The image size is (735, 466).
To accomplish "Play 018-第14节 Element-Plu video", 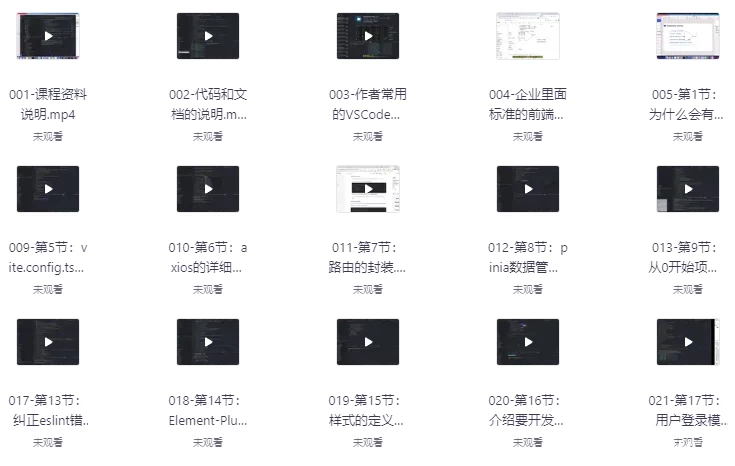I will [x=208, y=342].
